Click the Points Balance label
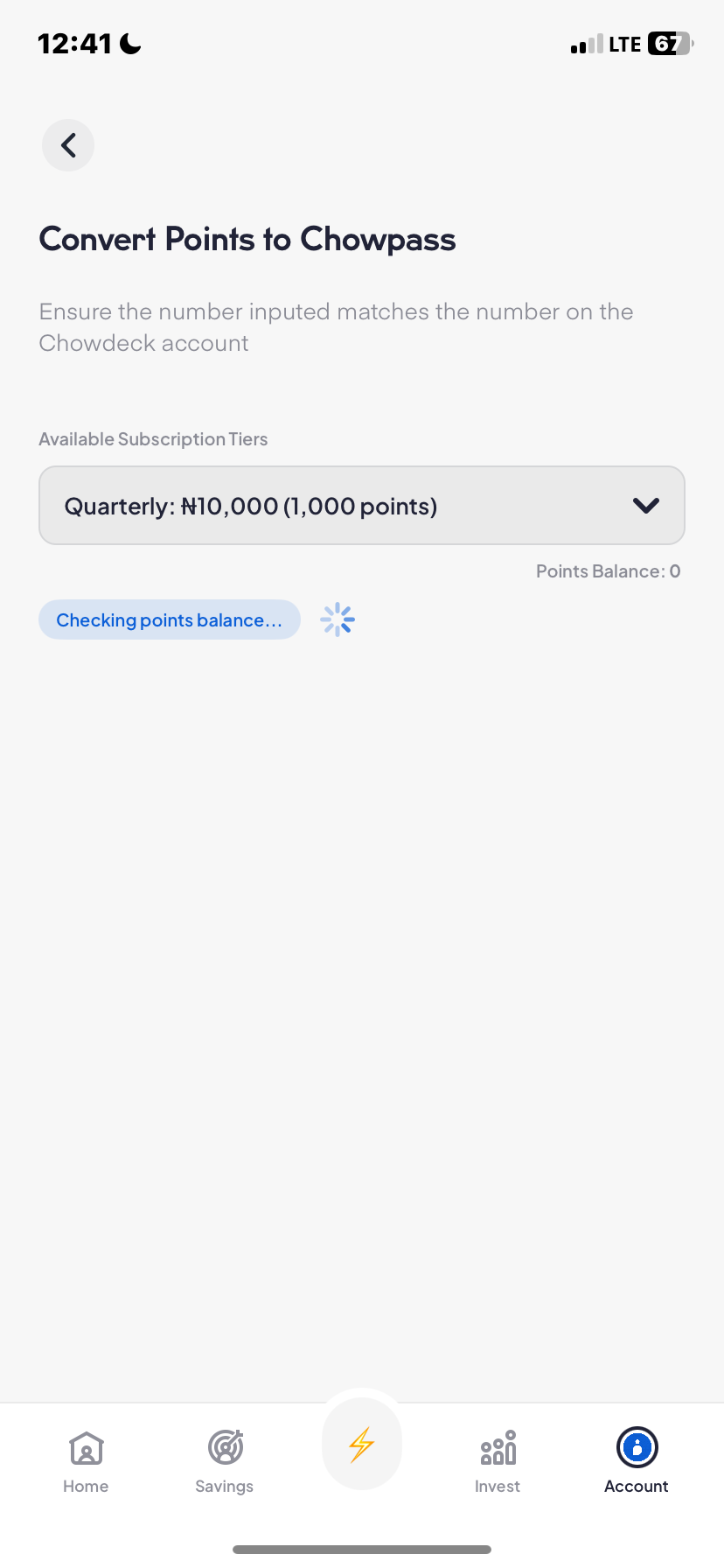The width and height of the screenshot is (724, 1568). pos(608,570)
